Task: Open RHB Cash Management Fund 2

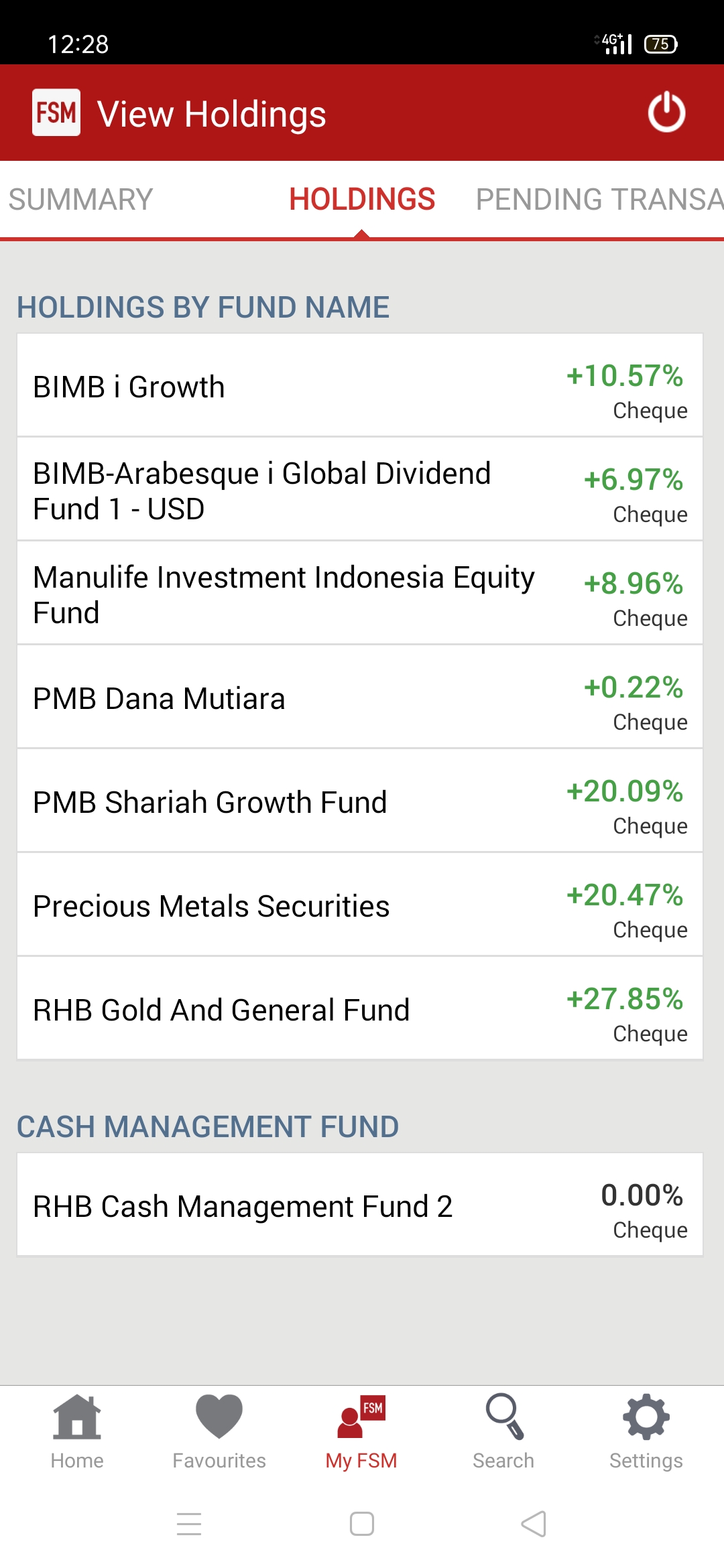Action: click(x=360, y=1205)
